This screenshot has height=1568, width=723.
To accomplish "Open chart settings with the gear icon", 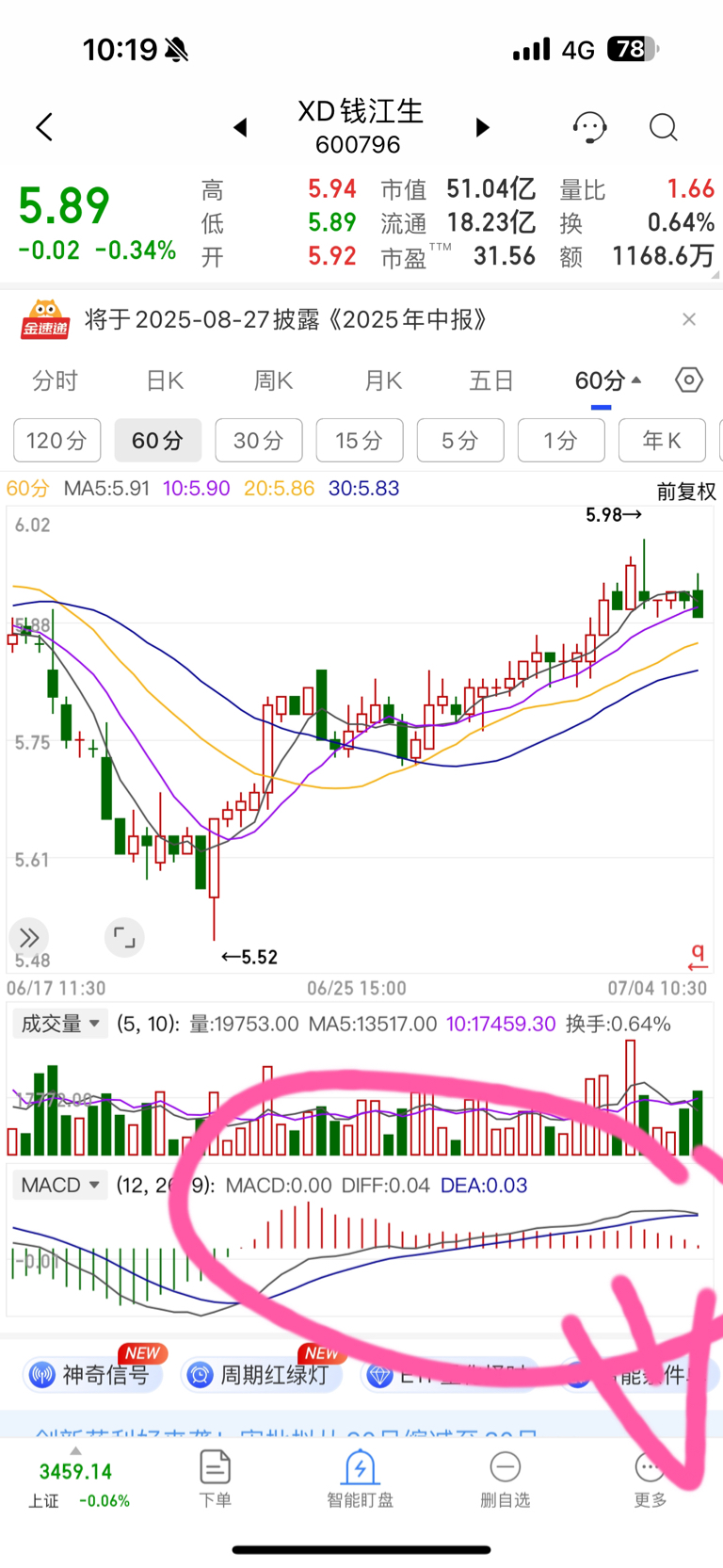I will [x=688, y=380].
